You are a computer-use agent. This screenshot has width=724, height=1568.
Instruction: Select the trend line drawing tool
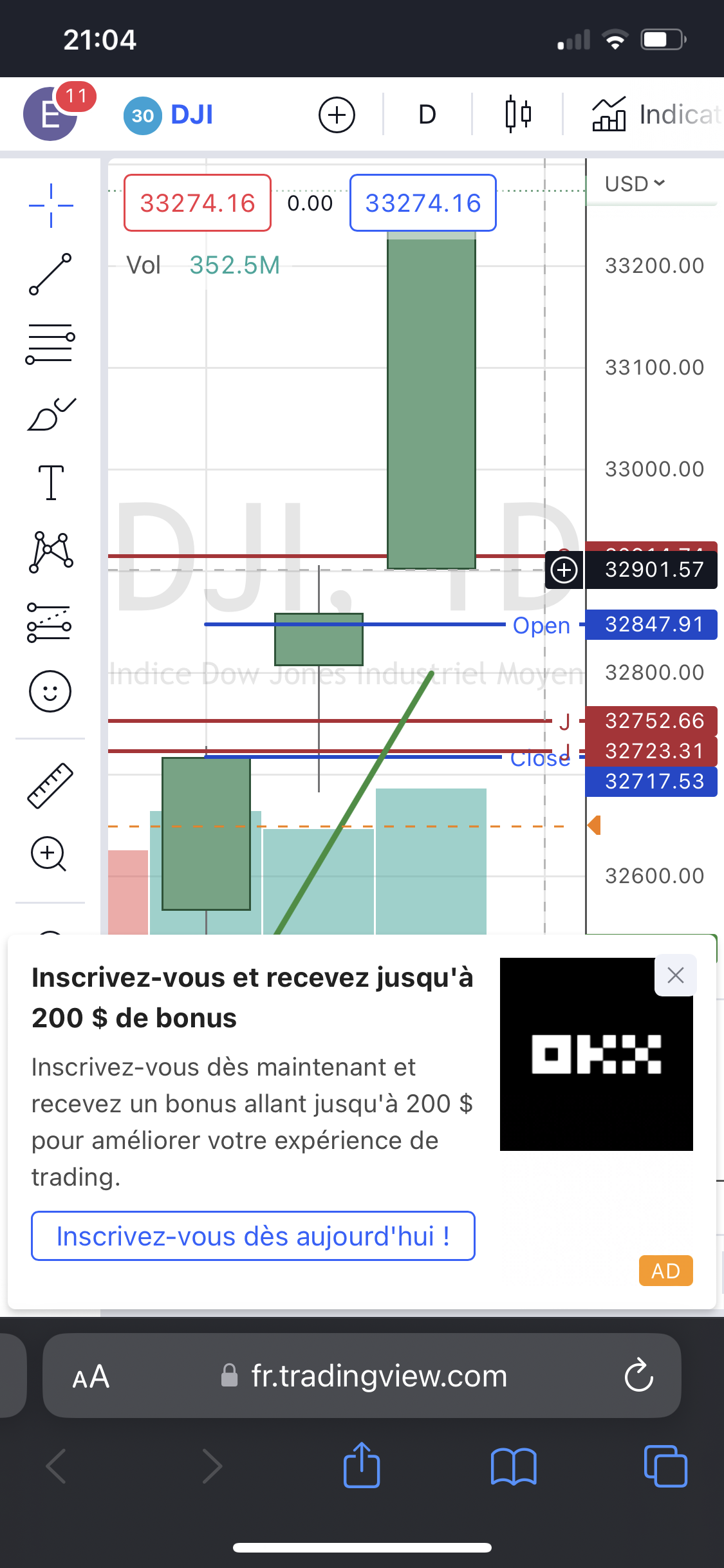(x=50, y=274)
